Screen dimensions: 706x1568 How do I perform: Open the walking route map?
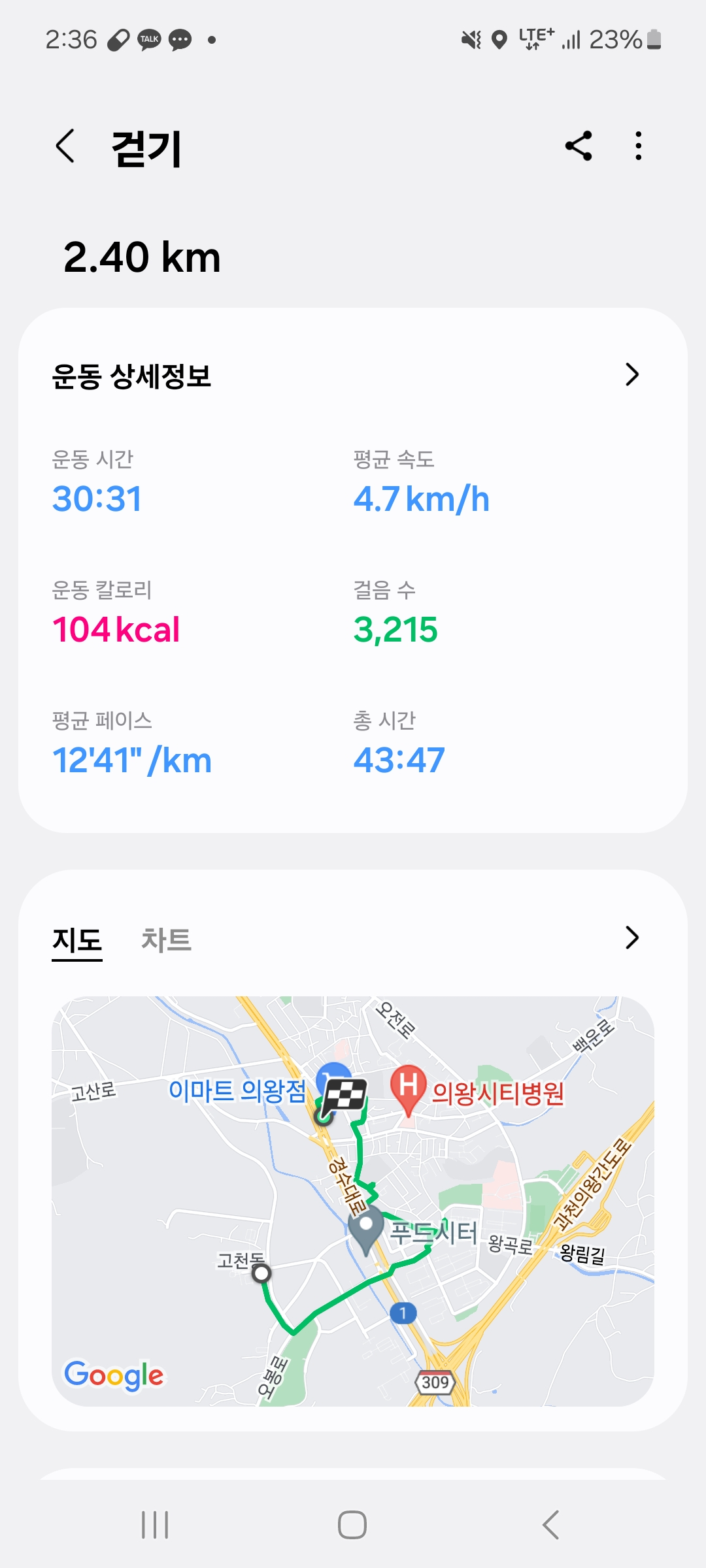point(353,1201)
